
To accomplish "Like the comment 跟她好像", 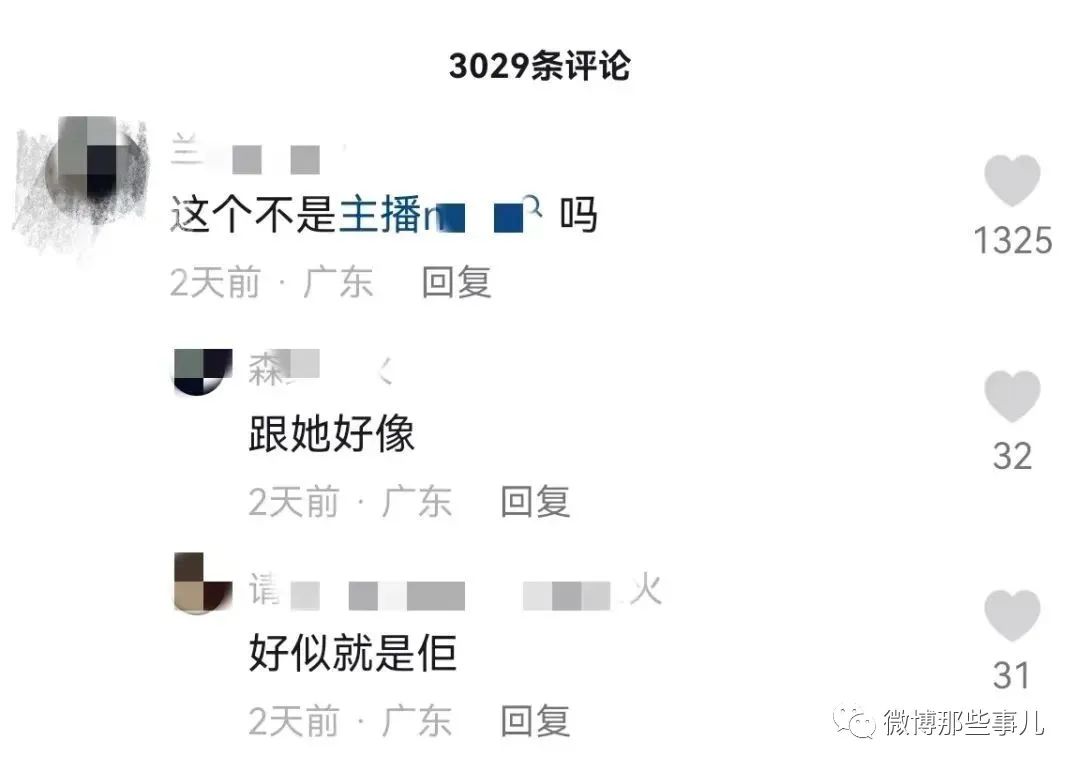I will 1012,397.
